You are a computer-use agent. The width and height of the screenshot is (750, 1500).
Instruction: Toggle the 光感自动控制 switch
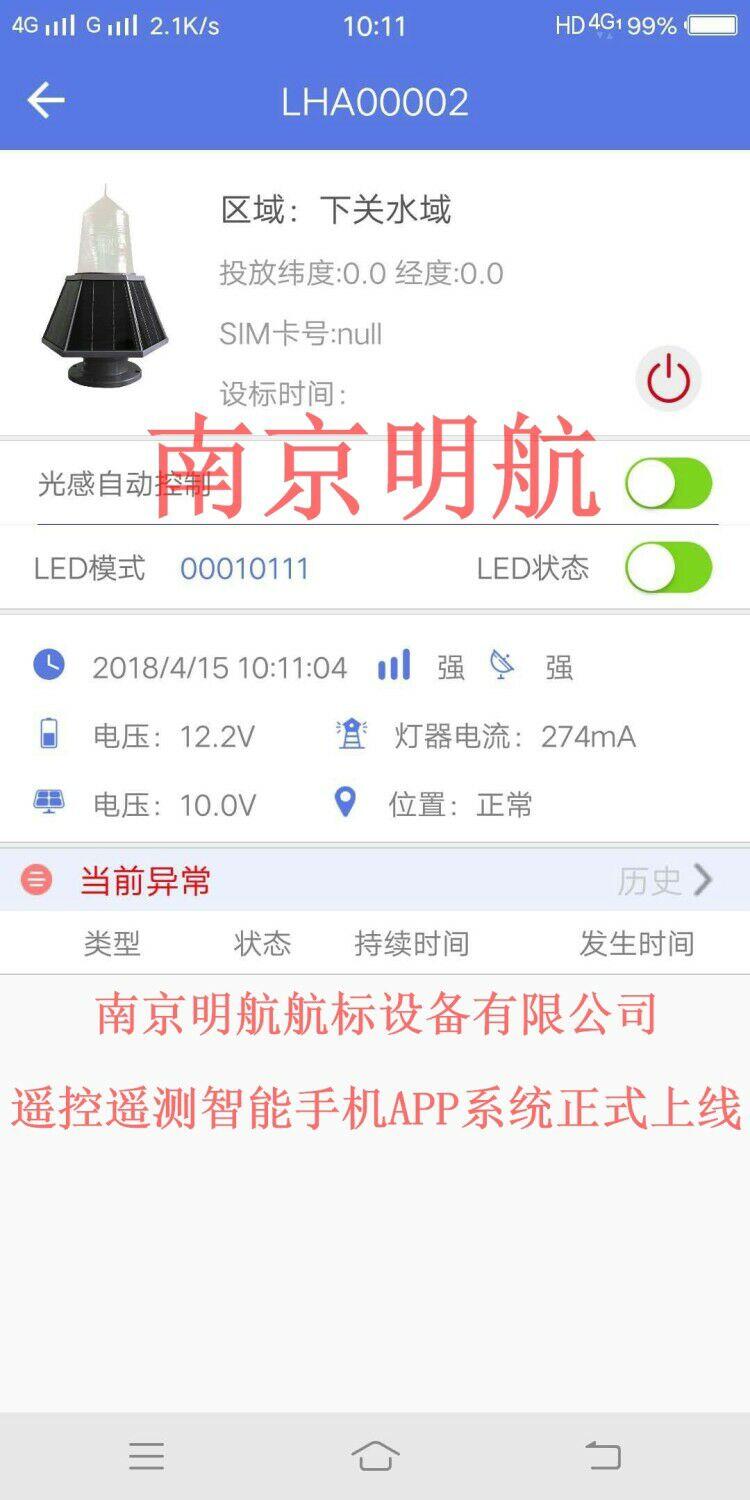pyautogui.click(x=668, y=484)
